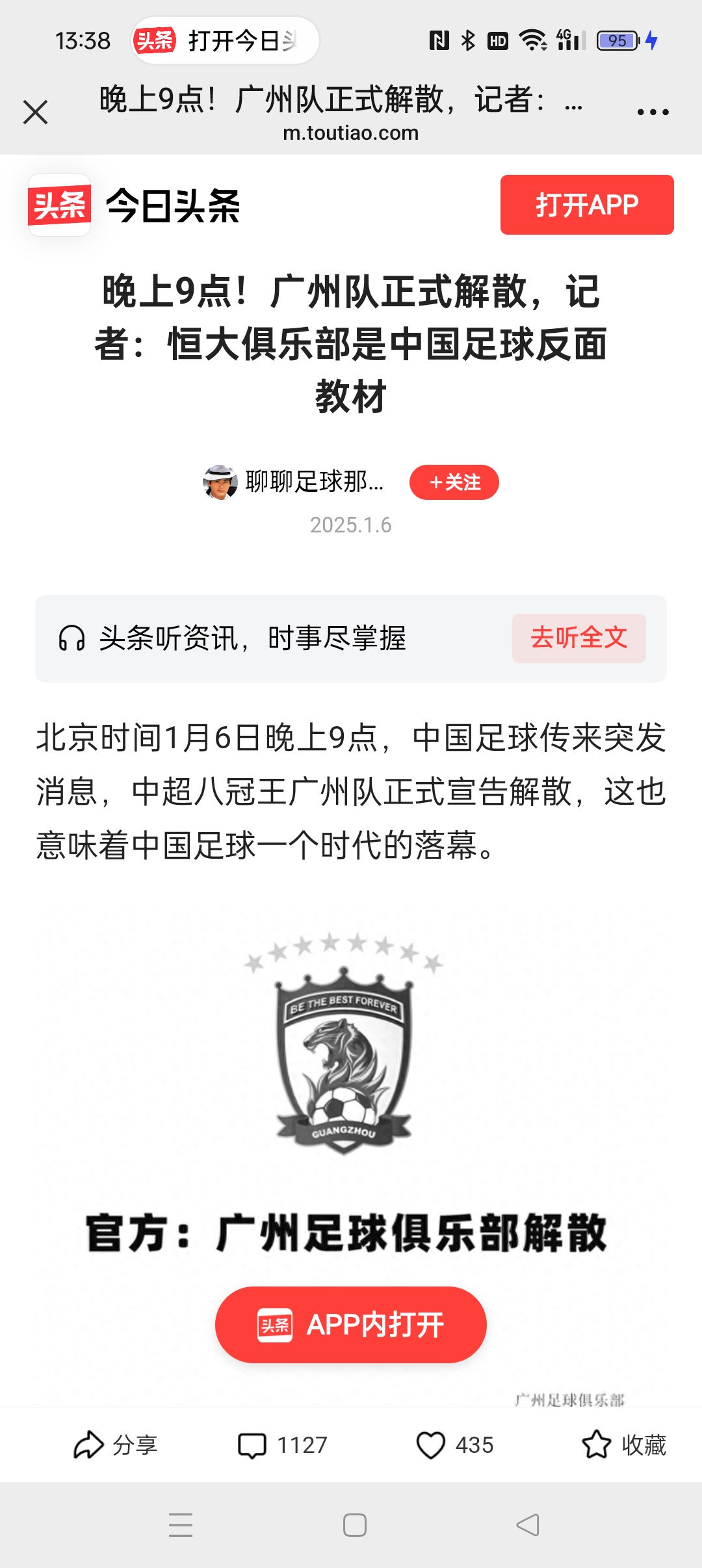Screen dimensions: 702x1568
Task: Open the 今日头条 logo at page top
Action: click(135, 205)
